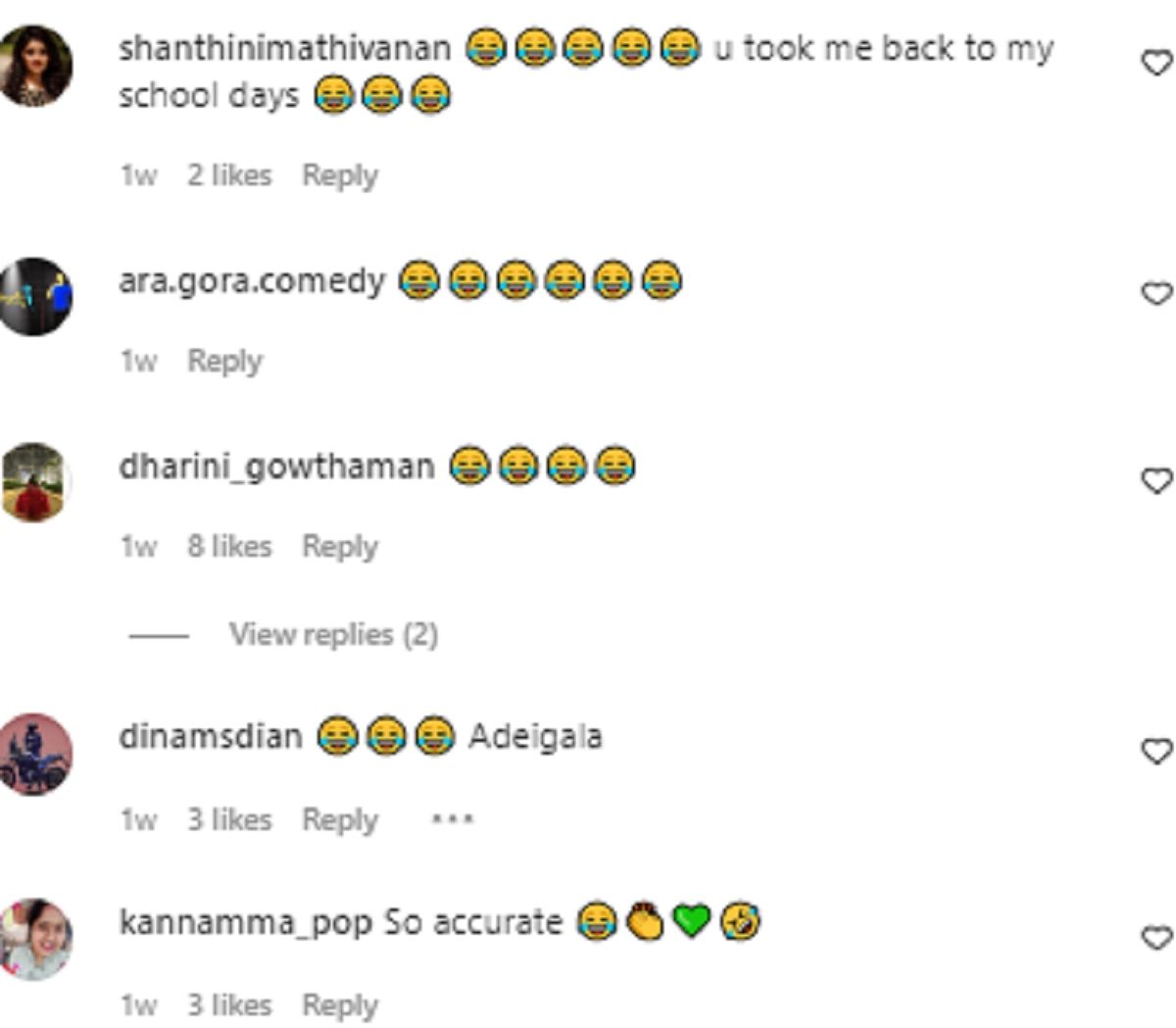The height and width of the screenshot is (1028, 1176).
Task: Like kannamma_pop's comment
Action: [1156, 938]
